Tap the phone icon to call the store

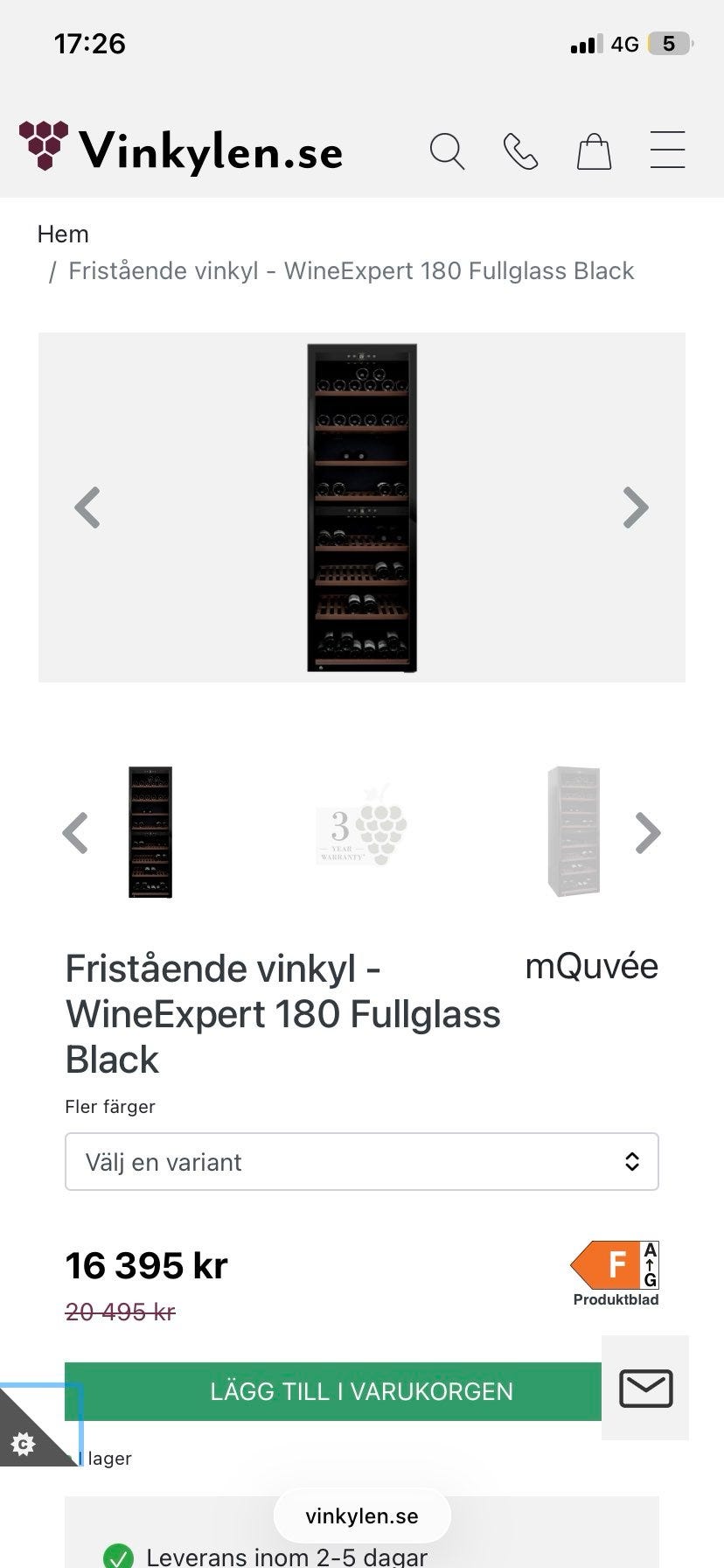coord(520,150)
